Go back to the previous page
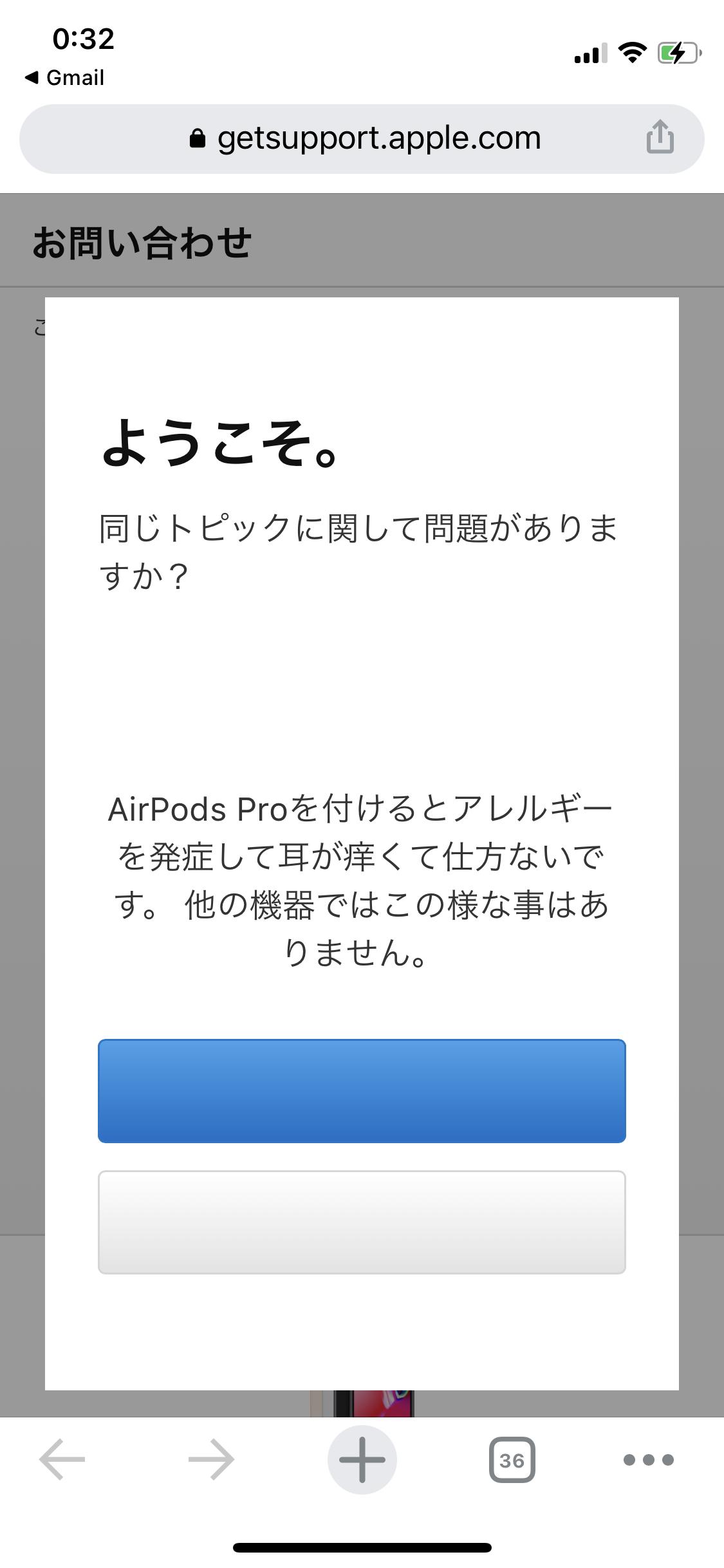The image size is (724, 1568). click(x=62, y=1459)
